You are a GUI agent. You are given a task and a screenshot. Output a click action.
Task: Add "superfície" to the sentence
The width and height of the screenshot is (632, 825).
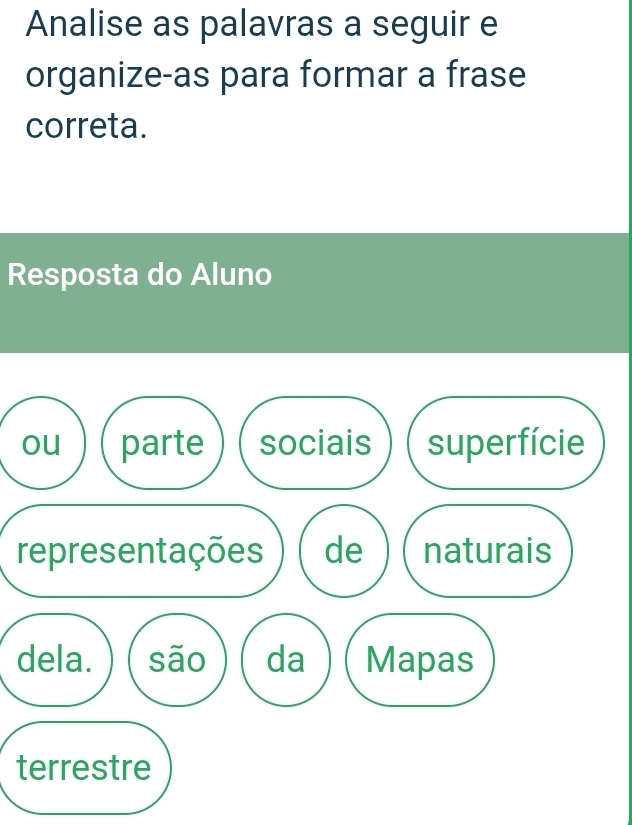[506, 443]
